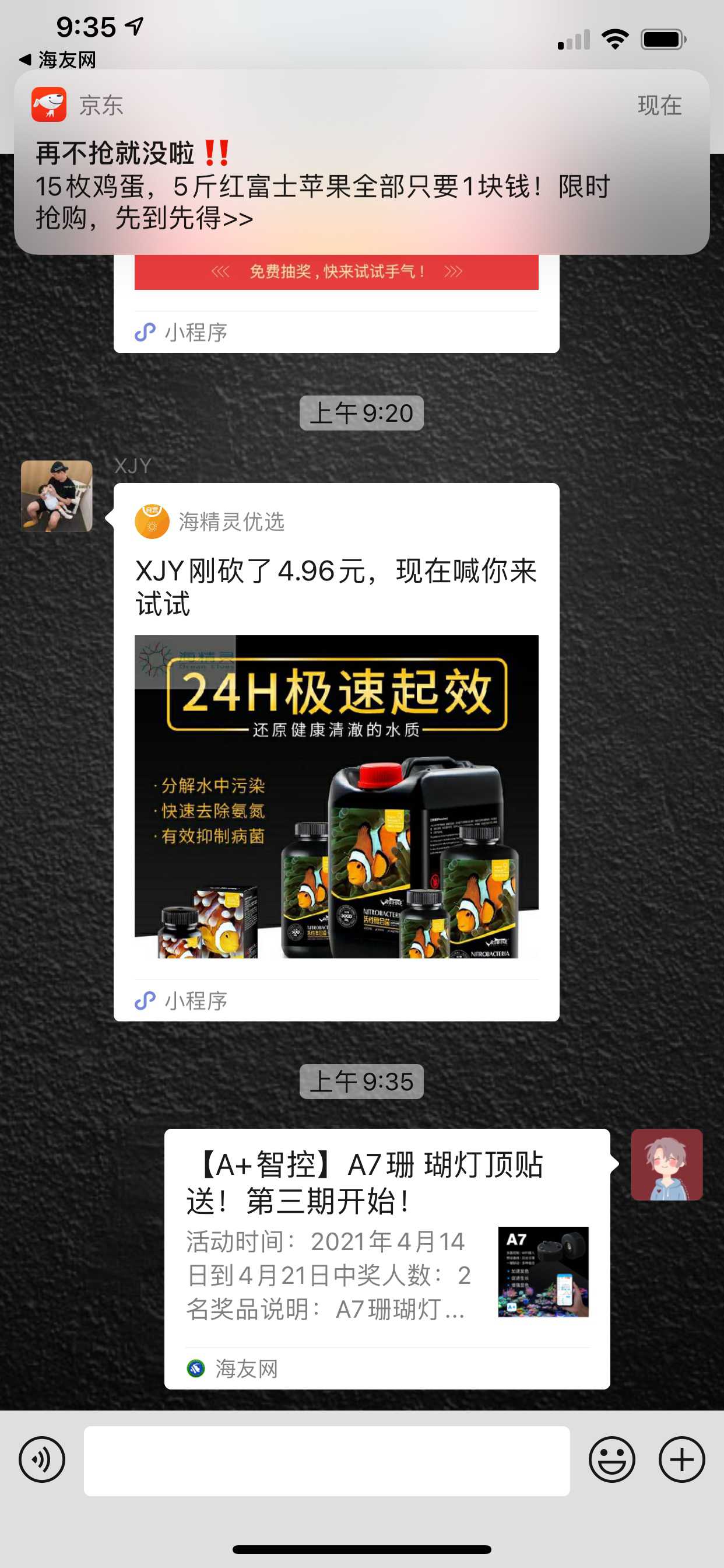The height and width of the screenshot is (1568, 724).
Task: Open the plus attachments menu
Action: pos(681,1459)
